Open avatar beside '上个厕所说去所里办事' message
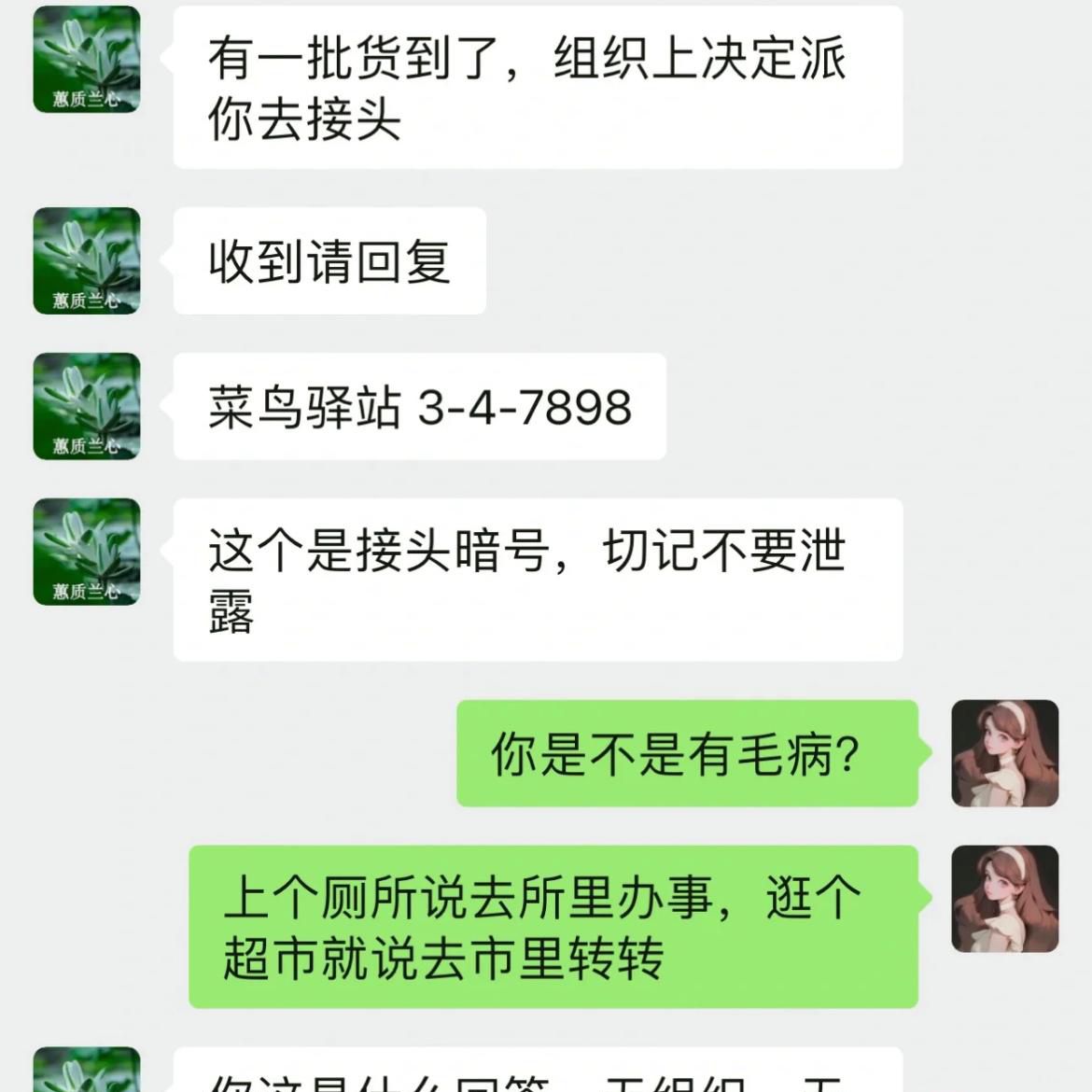The width and height of the screenshot is (1092, 1092). pyautogui.click(x=1004, y=899)
